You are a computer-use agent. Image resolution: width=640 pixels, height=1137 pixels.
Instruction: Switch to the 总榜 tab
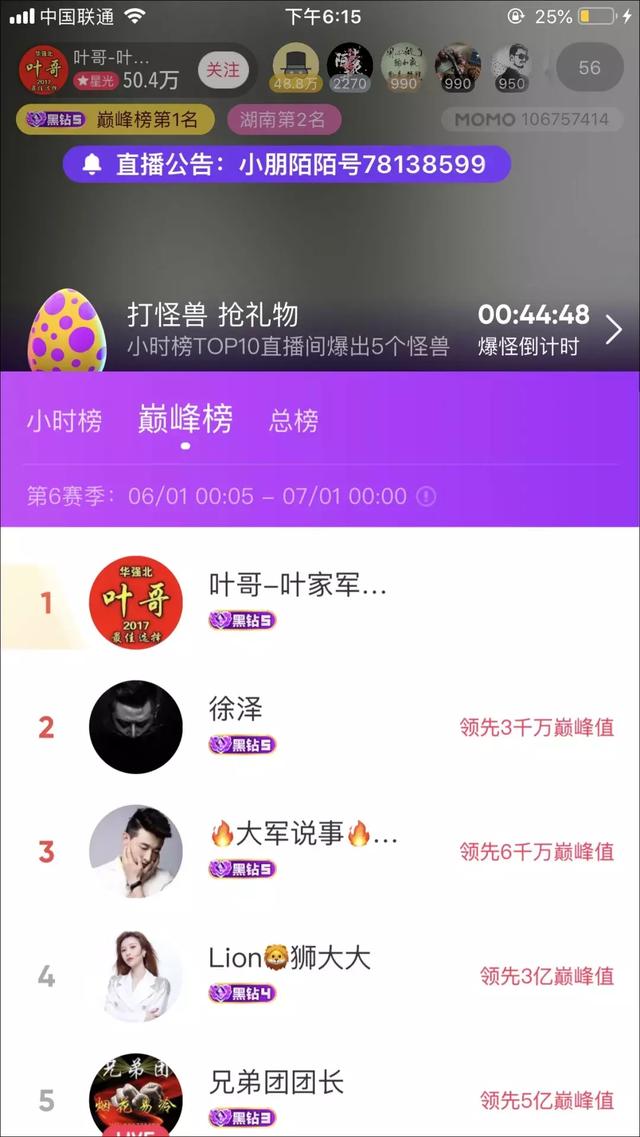(294, 421)
